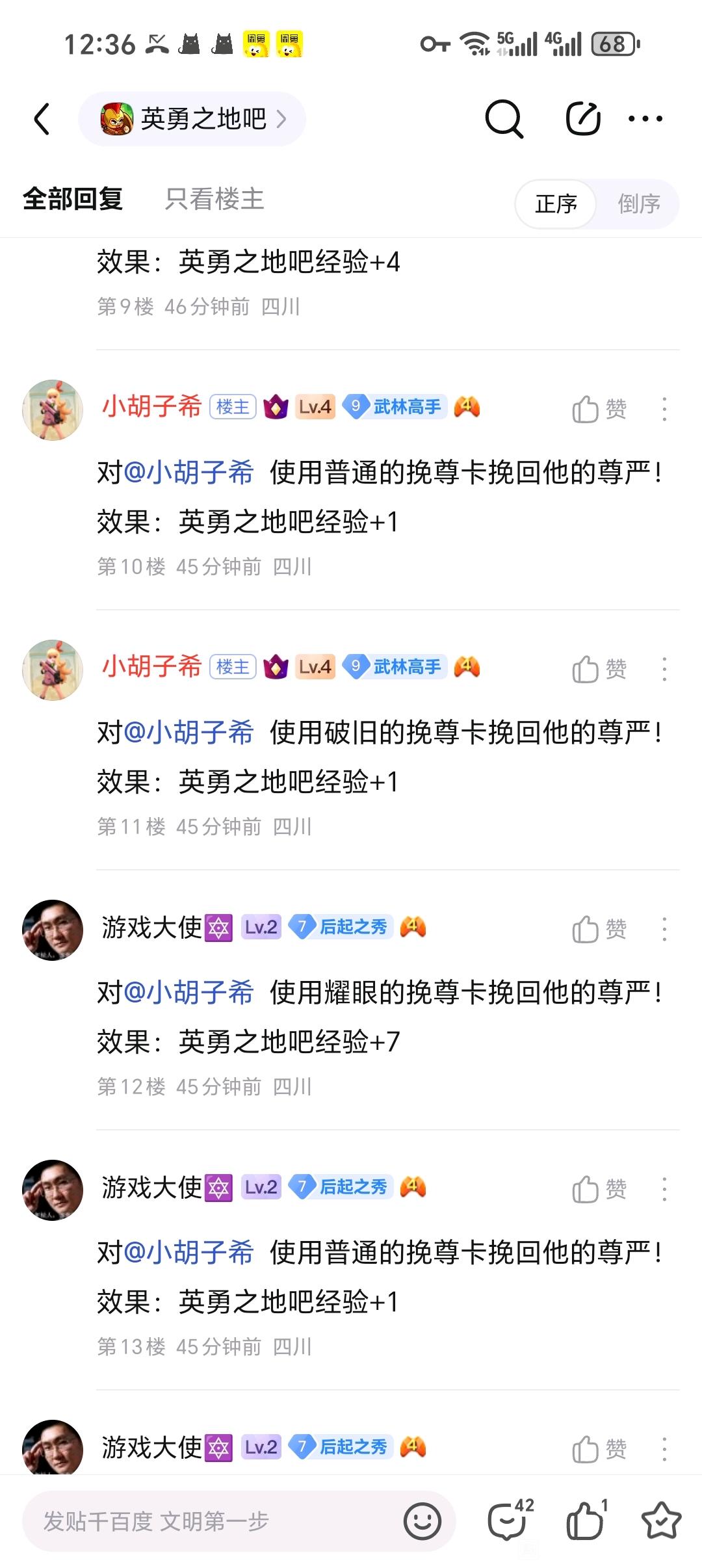Viewport: 702px width, 1568px height.
Task: Switch to the 全部回复 tab
Action: (x=73, y=199)
